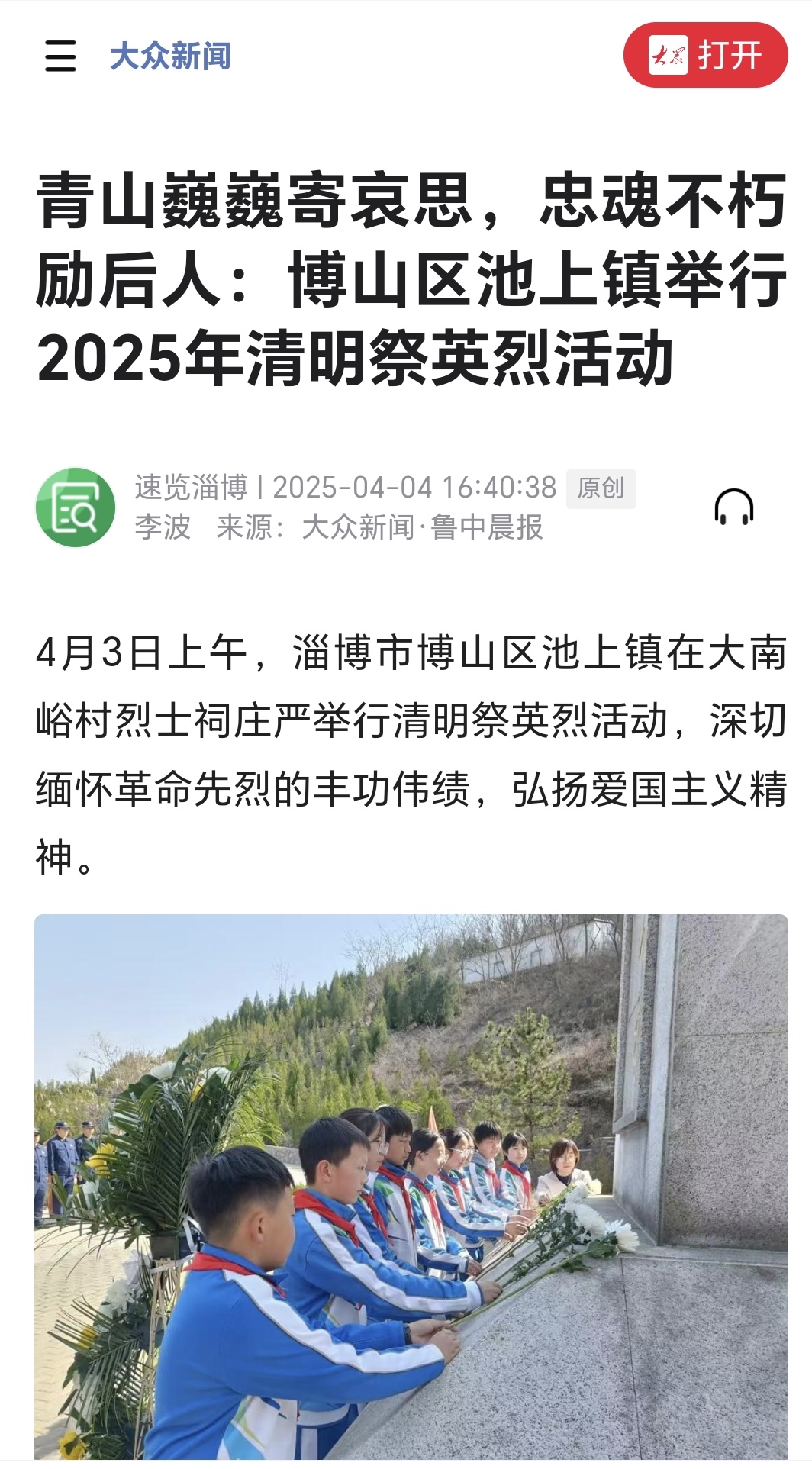Image resolution: width=812 pixels, height=1469 pixels.
Task: Open the 速览淄博 author avatar
Action: pyautogui.click(x=76, y=507)
